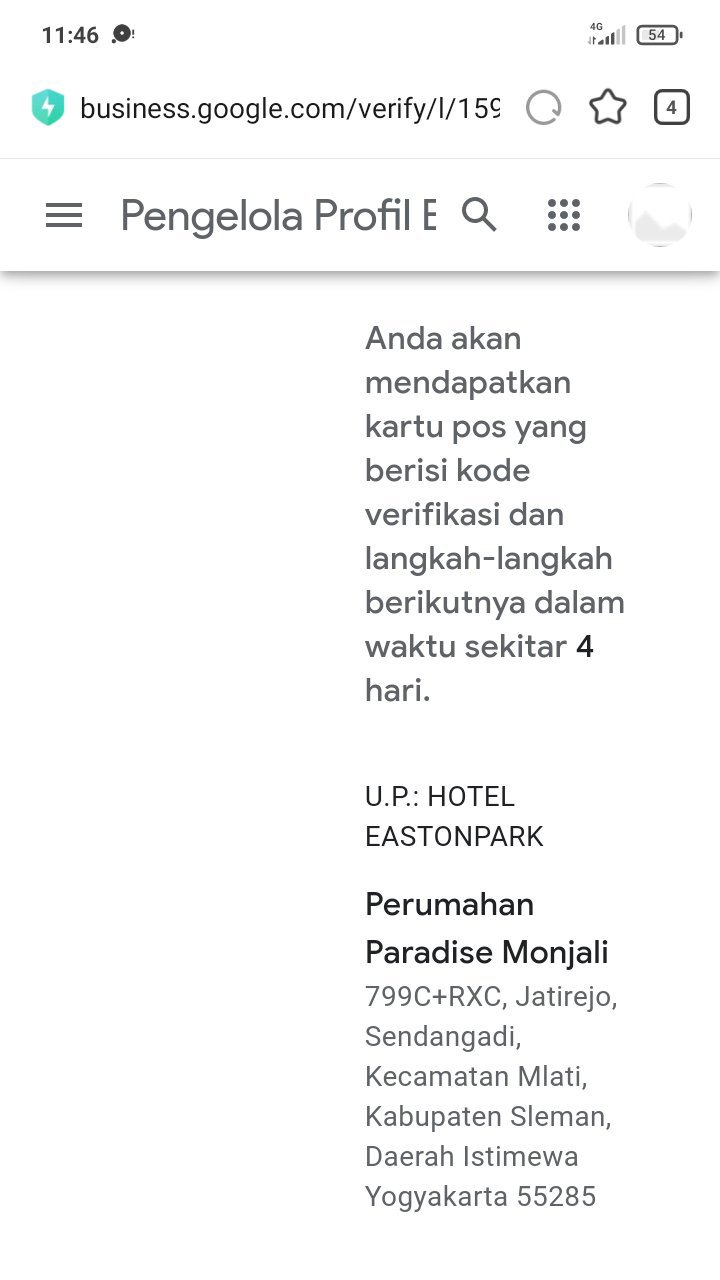Open the browser tabs switcher

pyautogui.click(x=671, y=108)
